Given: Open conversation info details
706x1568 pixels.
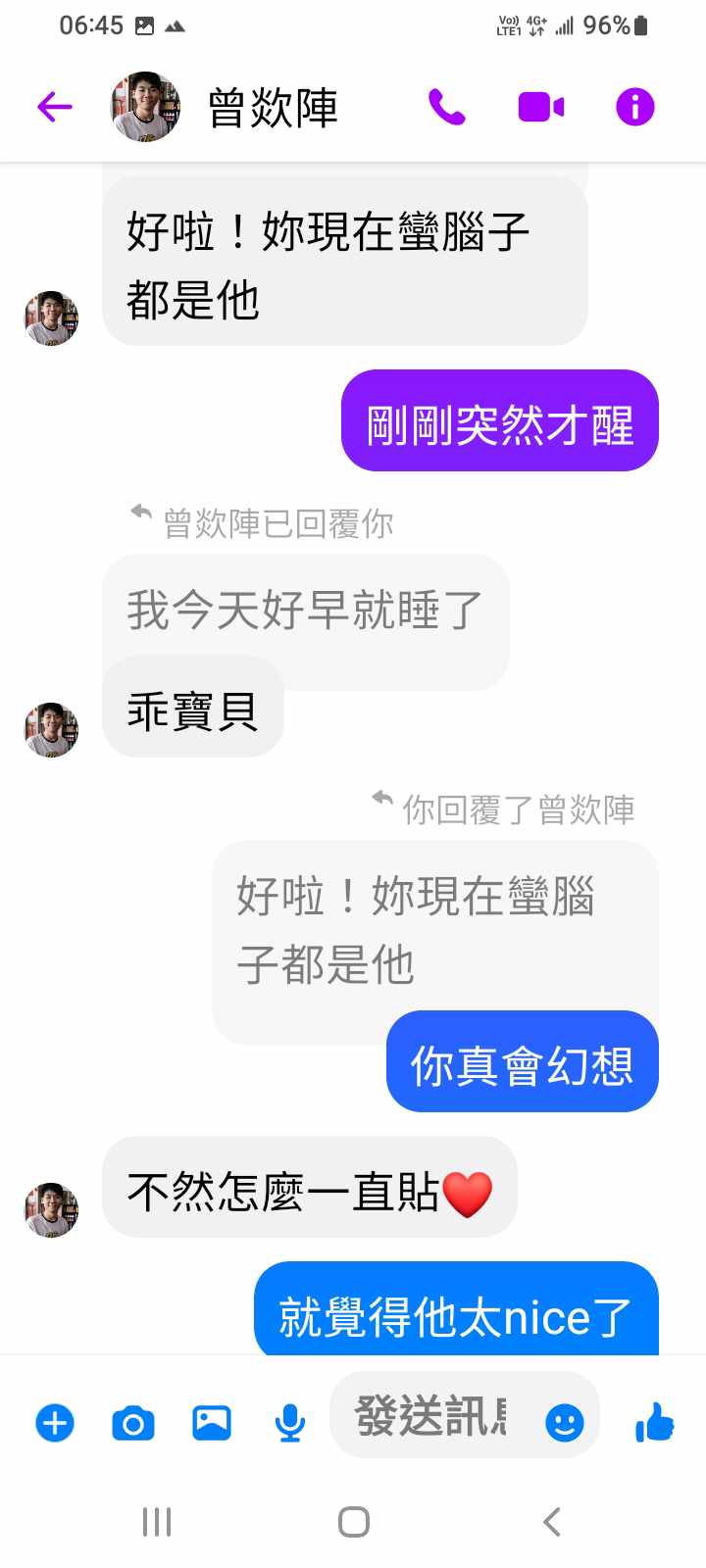Looking at the screenshot, I should [634, 106].
